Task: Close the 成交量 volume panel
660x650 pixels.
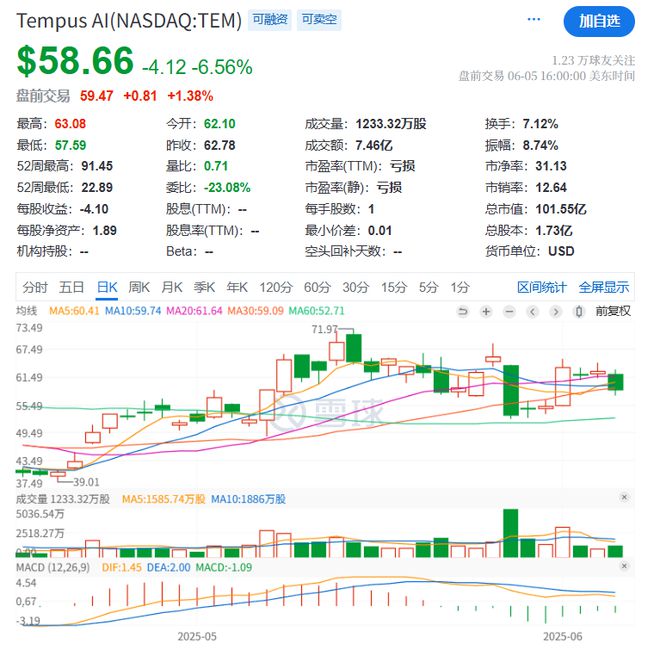Action: tap(624, 498)
